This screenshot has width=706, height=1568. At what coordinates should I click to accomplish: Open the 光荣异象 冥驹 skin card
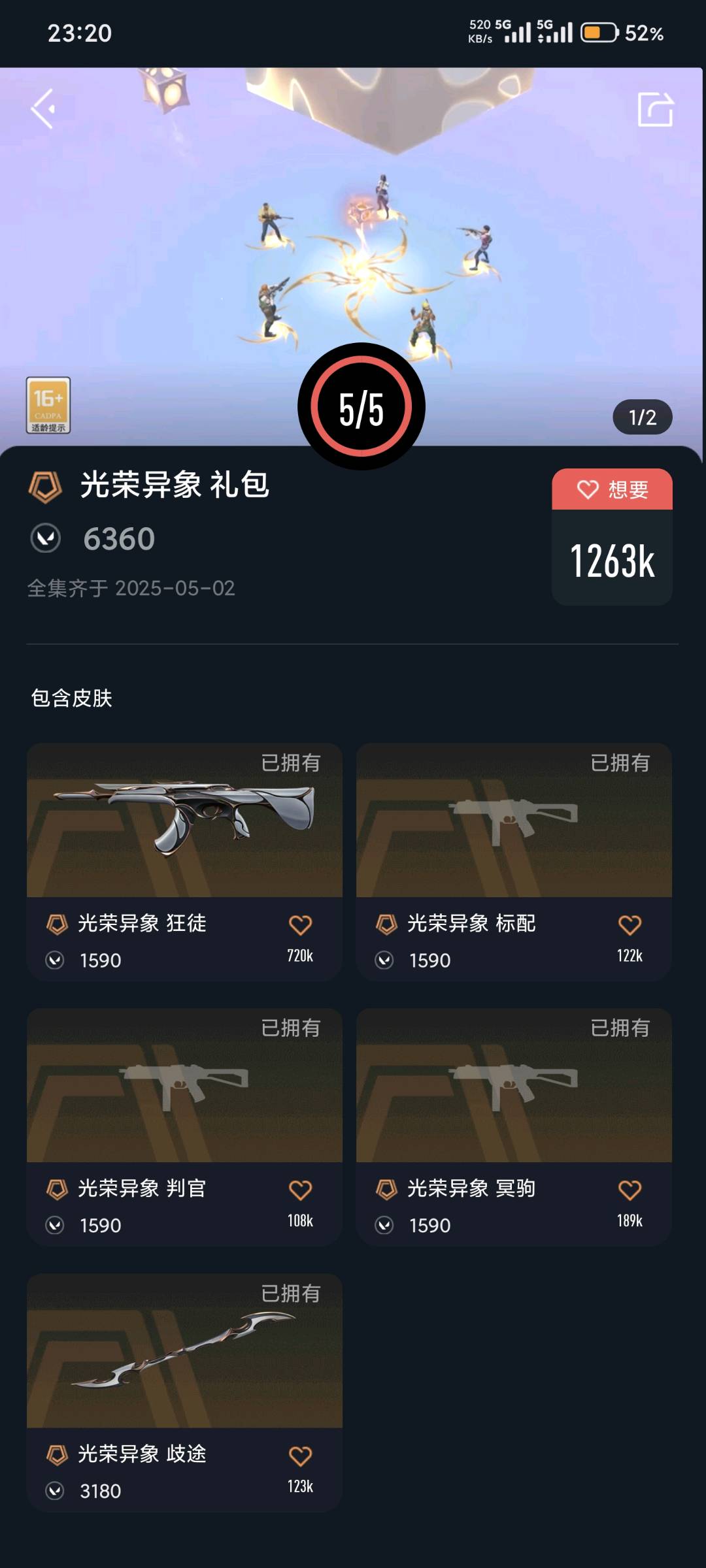(x=514, y=1127)
